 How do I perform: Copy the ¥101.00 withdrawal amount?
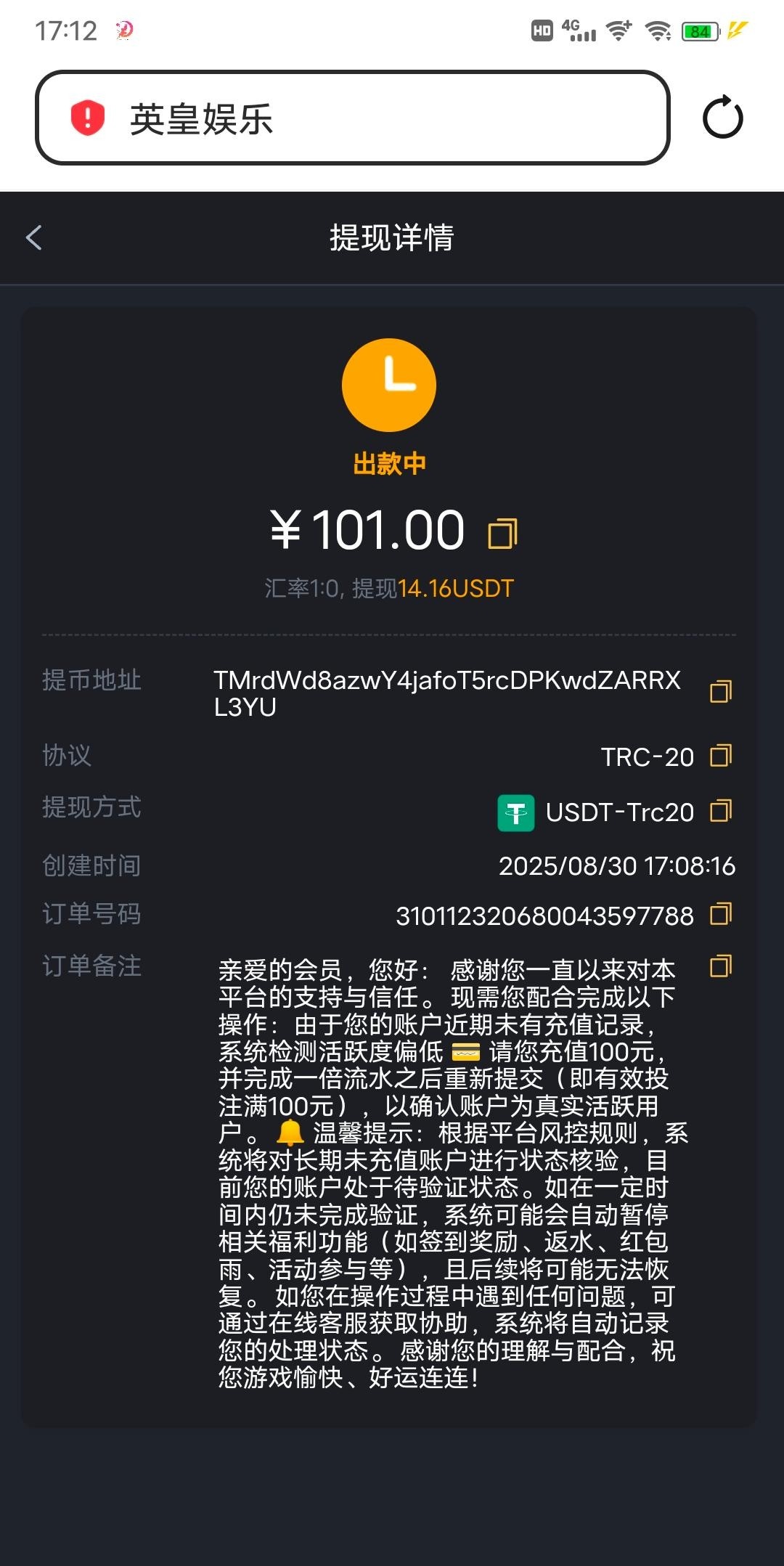tap(502, 534)
